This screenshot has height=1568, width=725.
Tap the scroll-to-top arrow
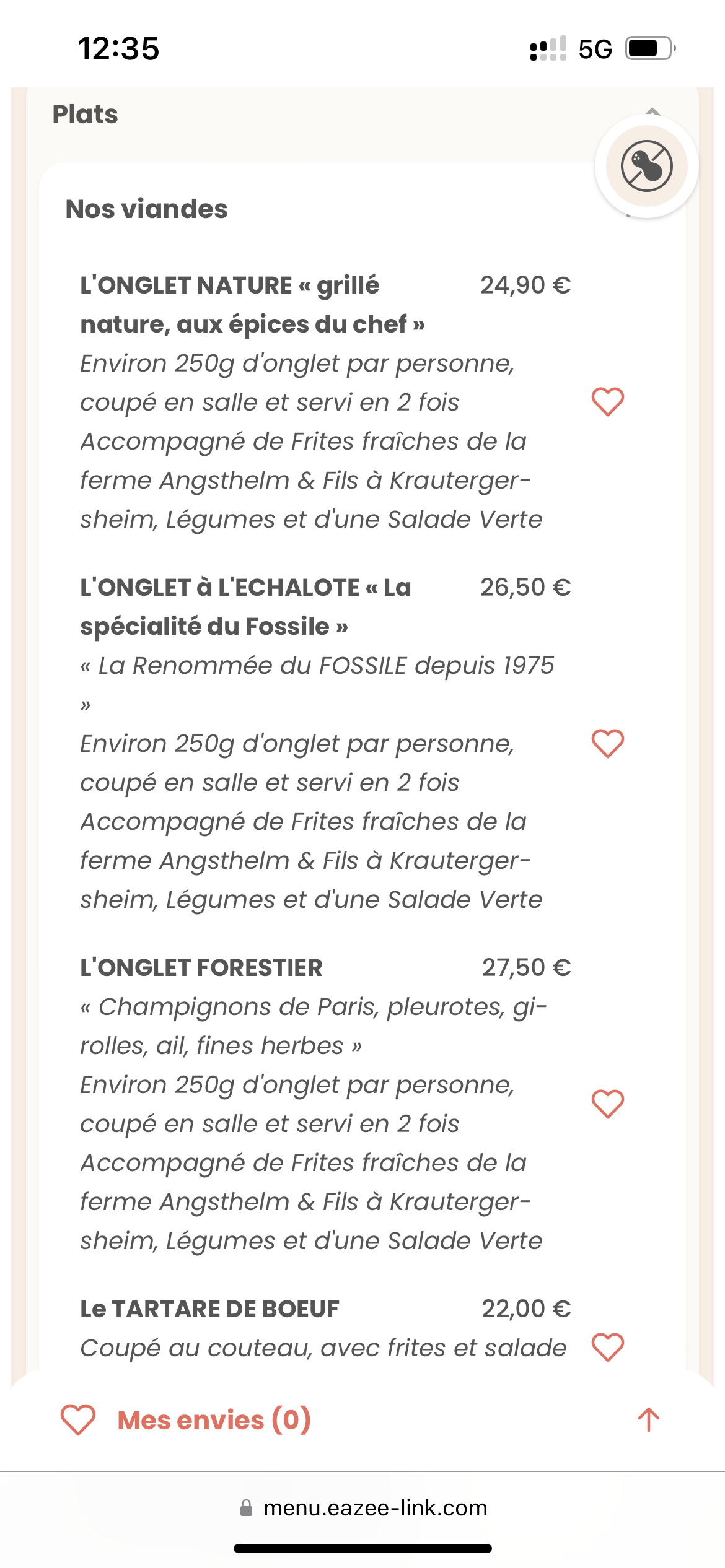tap(649, 1419)
